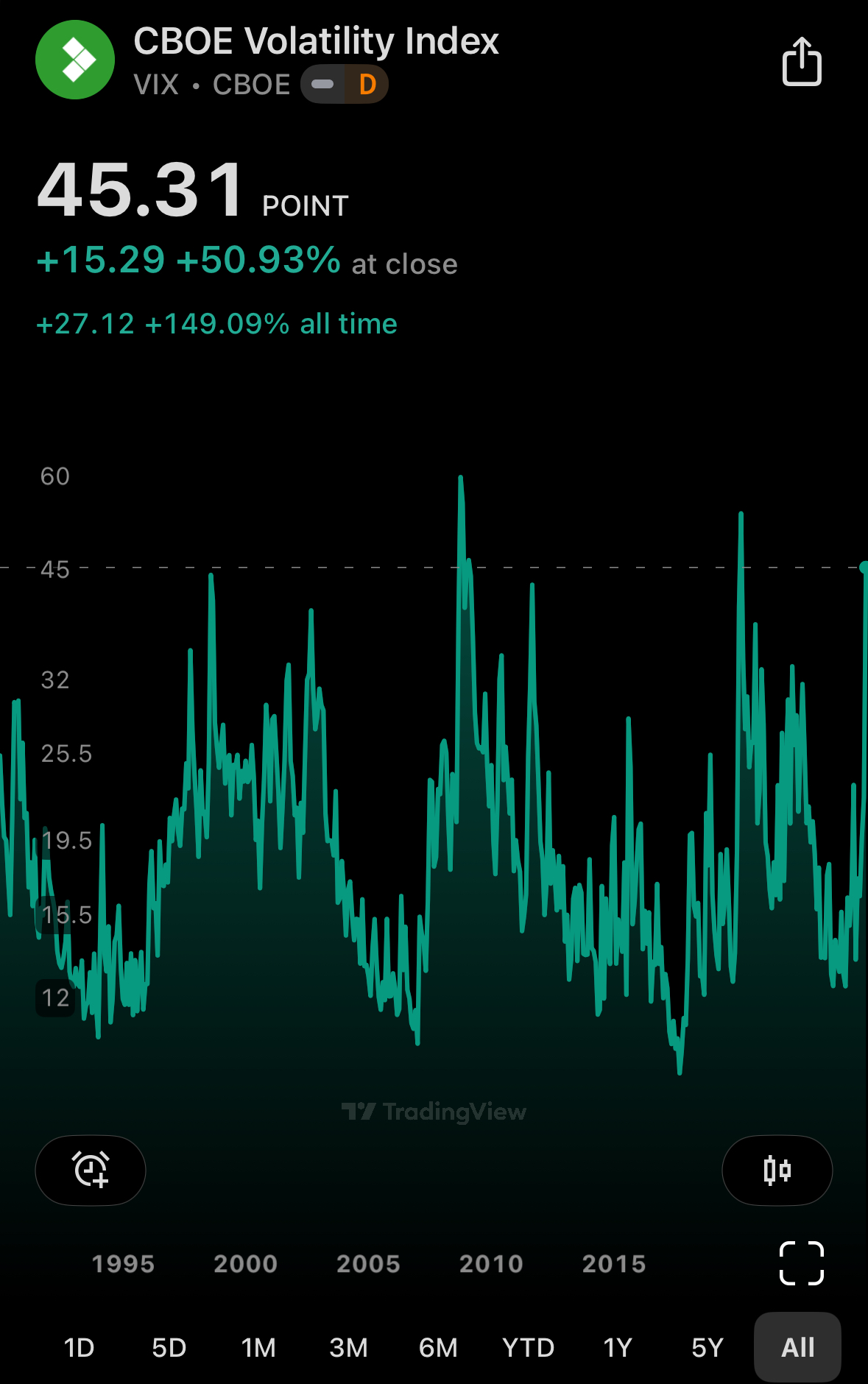Switch to the 3M range
Image resolution: width=868 pixels, height=1384 pixels.
[x=348, y=1348]
